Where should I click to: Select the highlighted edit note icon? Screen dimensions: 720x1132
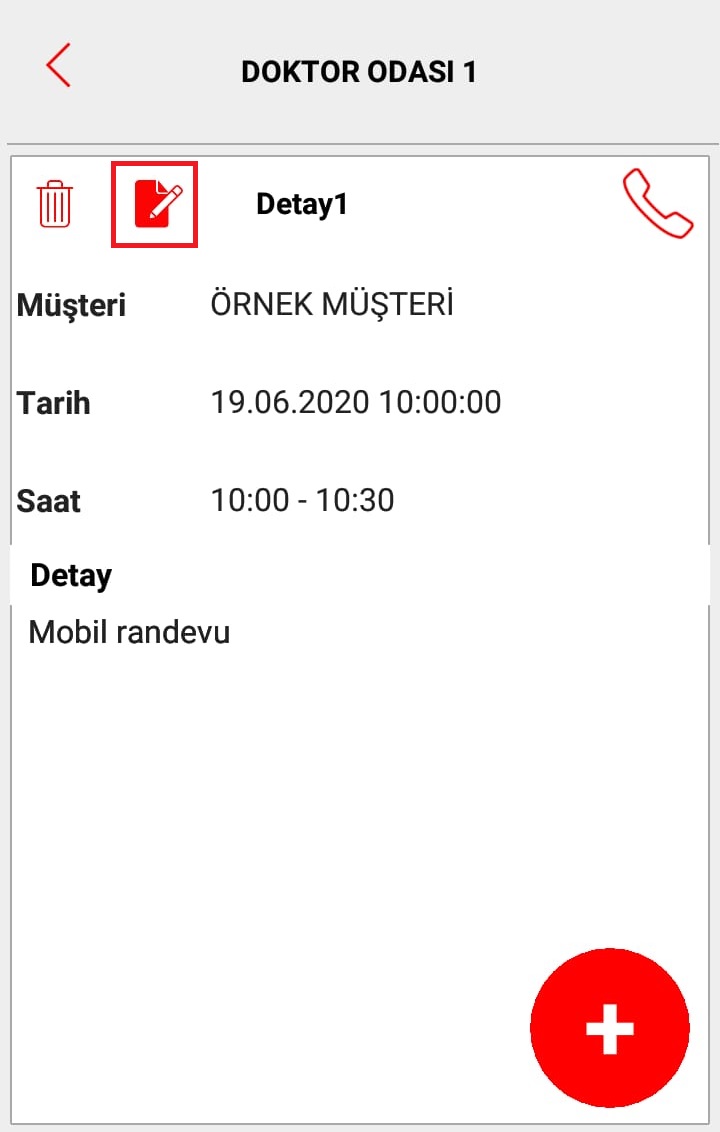click(155, 204)
